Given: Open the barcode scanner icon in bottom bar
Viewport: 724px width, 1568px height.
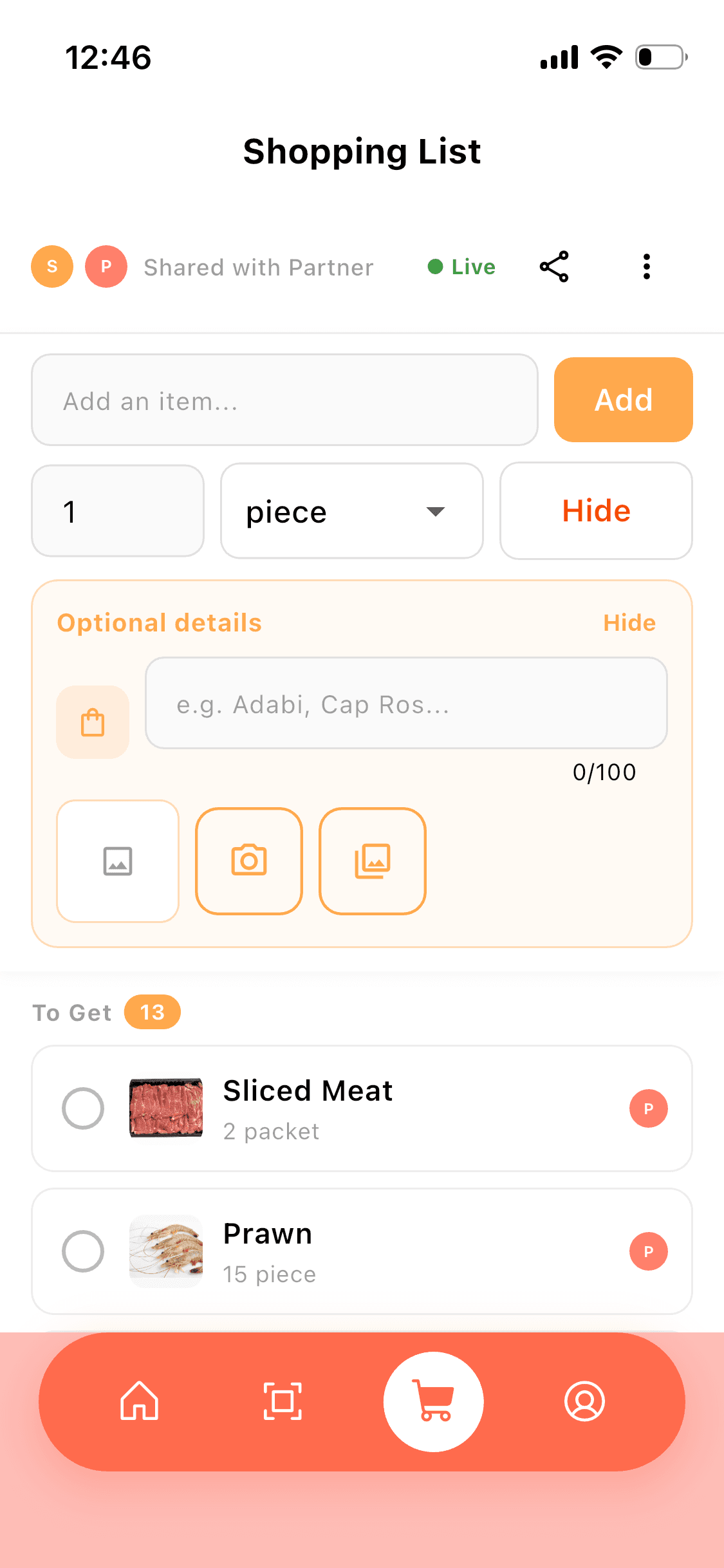Looking at the screenshot, I should 283,1402.
